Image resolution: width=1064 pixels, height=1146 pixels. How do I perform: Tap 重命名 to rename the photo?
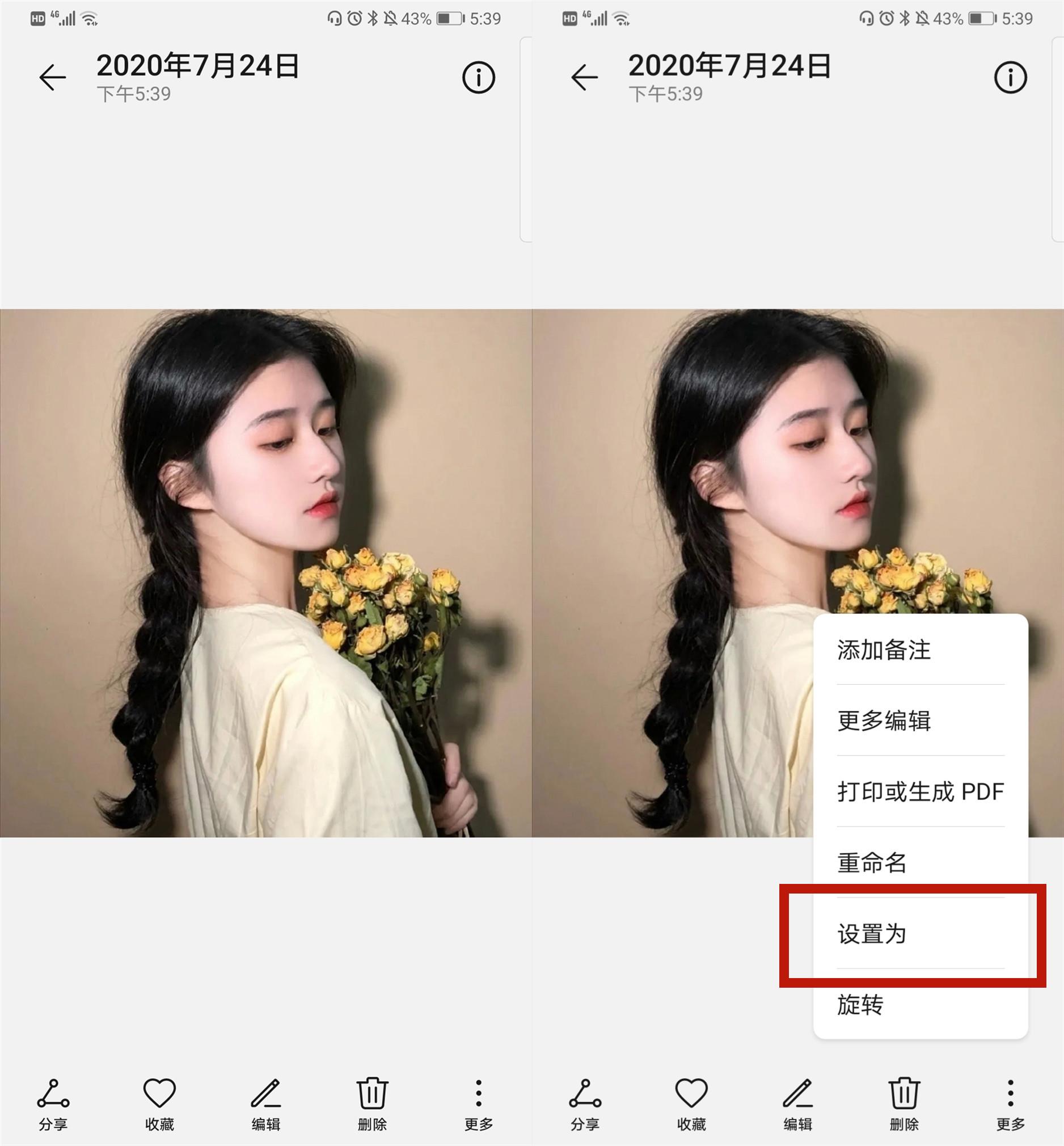872,863
